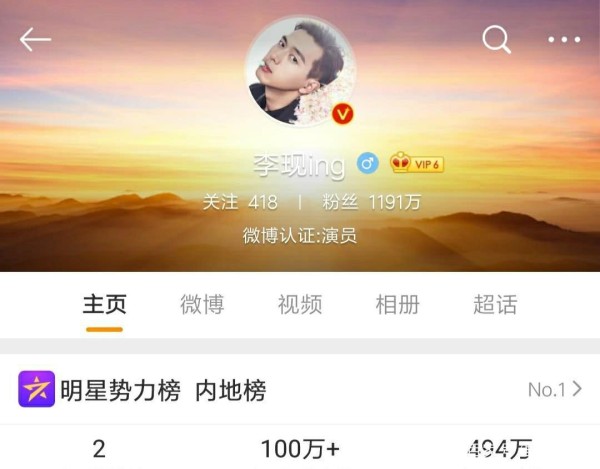View the profile avatar photo

pos(300,70)
